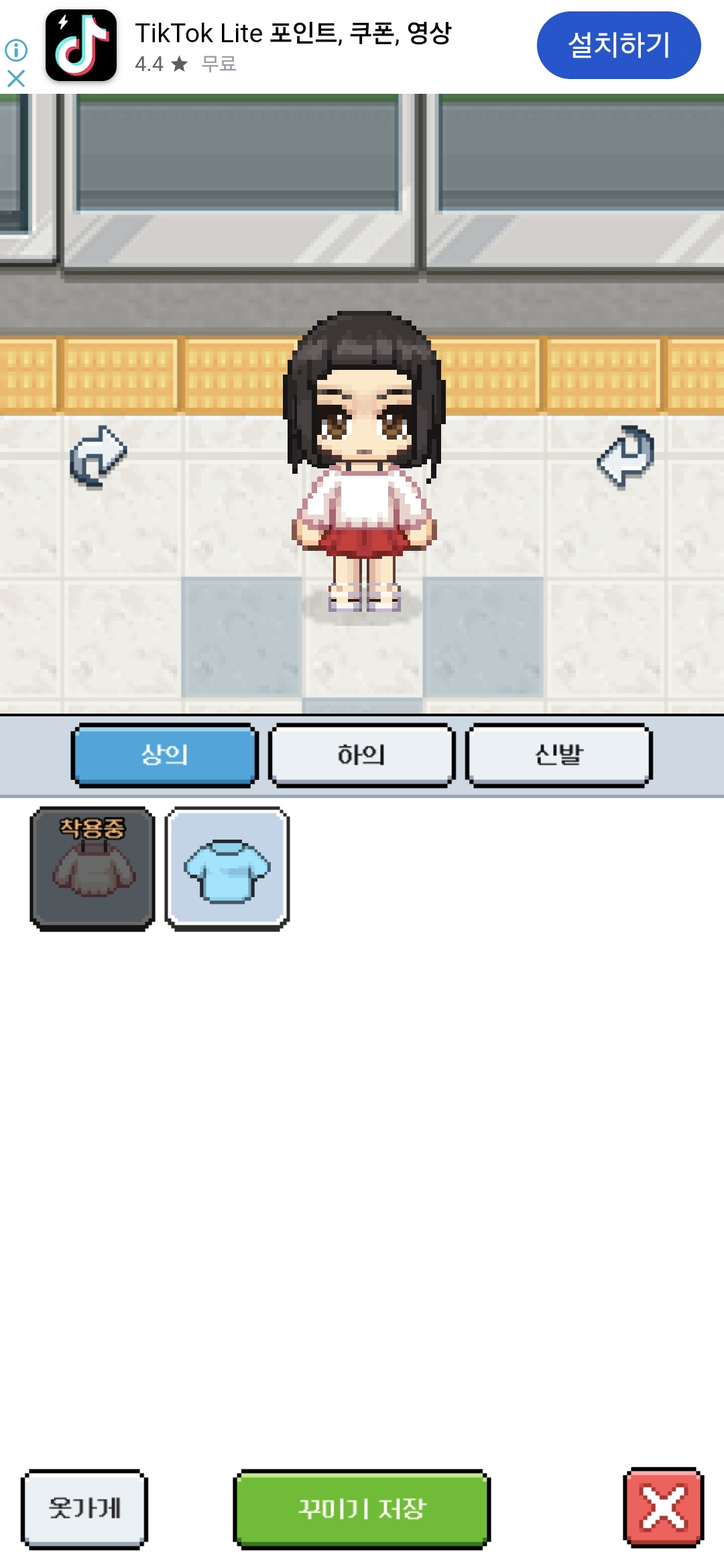Switch to the 신발 shoes tab
This screenshot has height=1568, width=724.
[x=558, y=755]
